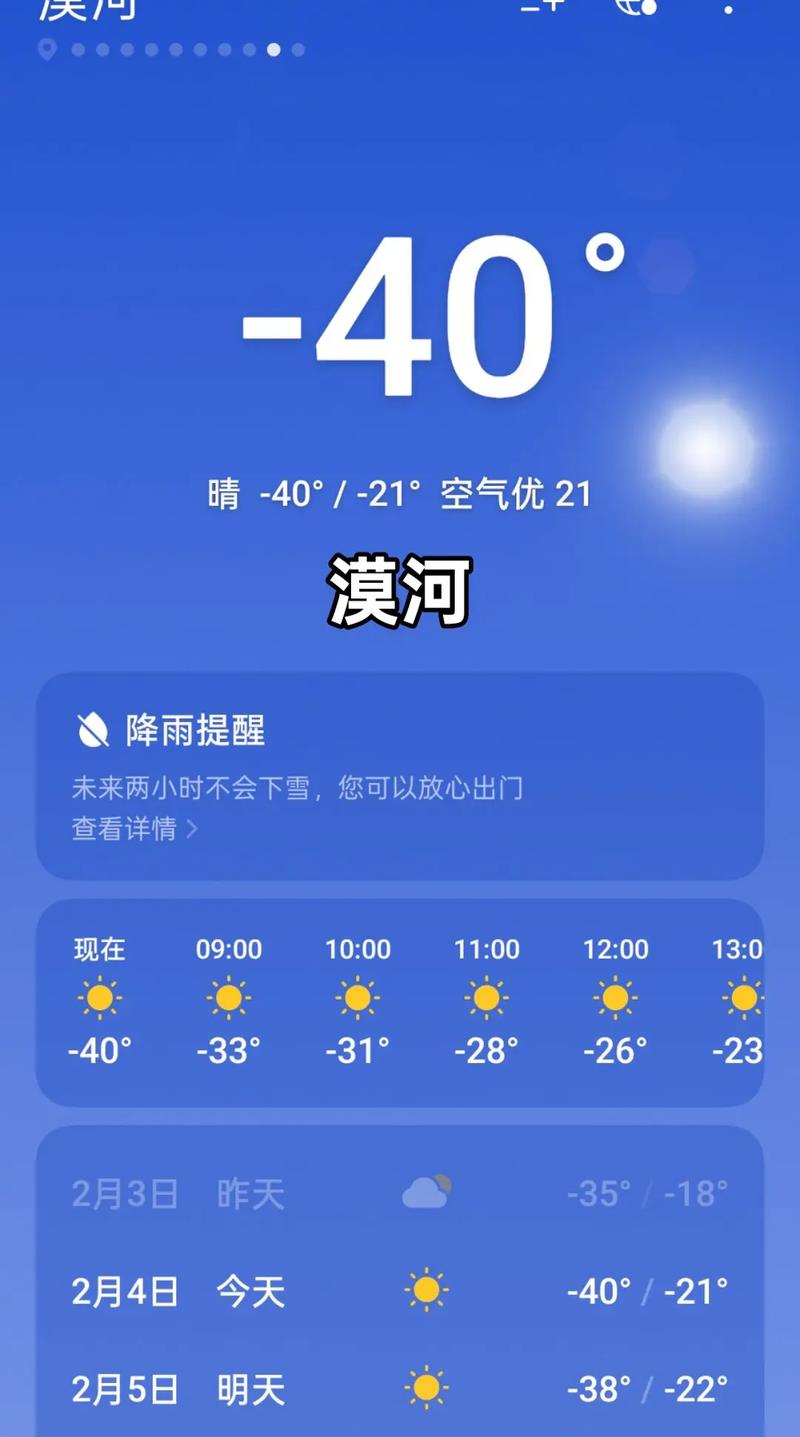Open the three-dot overflow menu
This screenshot has height=1437, width=800.
tap(727, 10)
